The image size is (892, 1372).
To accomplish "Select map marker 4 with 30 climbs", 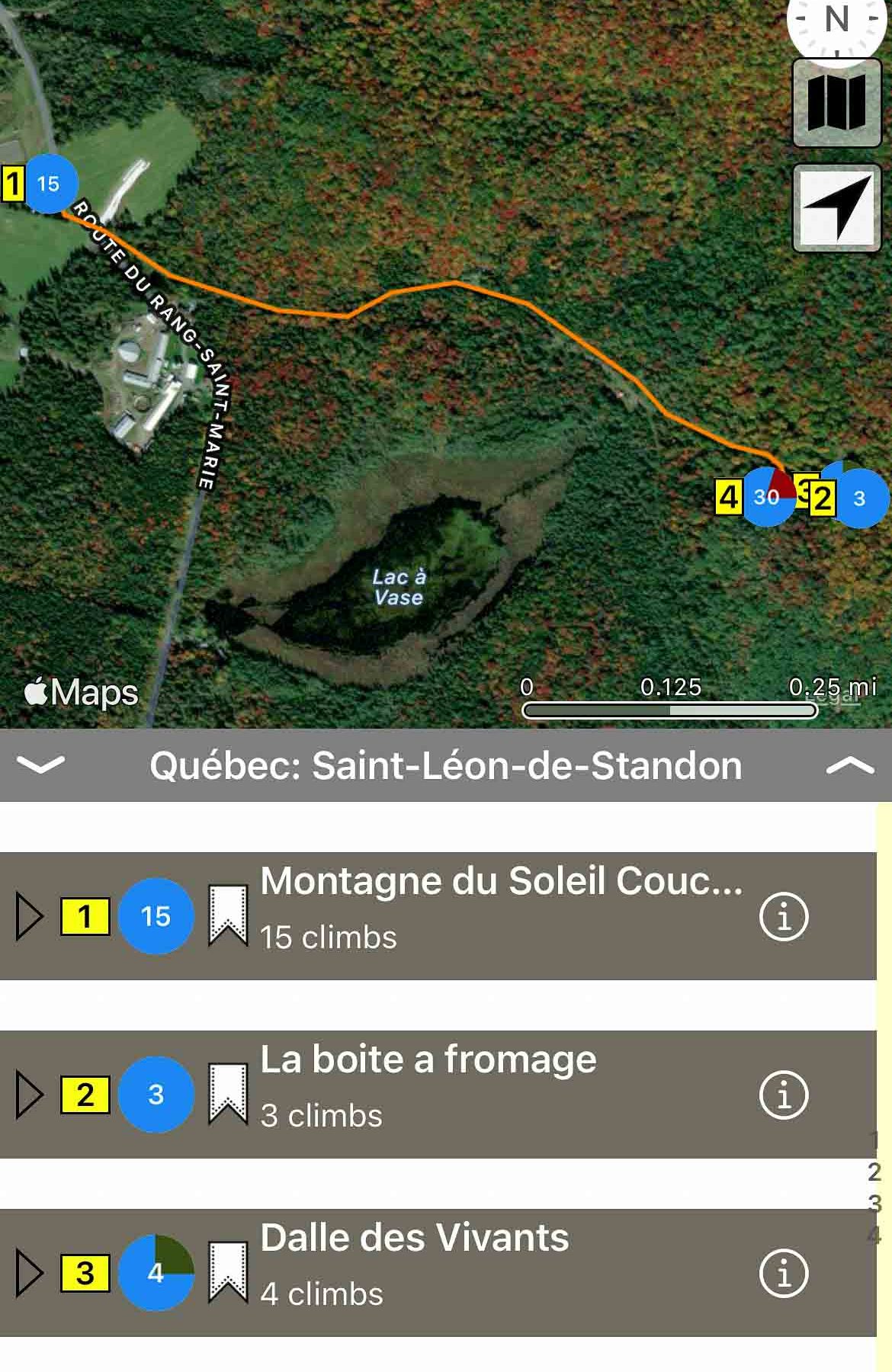I will coord(765,497).
